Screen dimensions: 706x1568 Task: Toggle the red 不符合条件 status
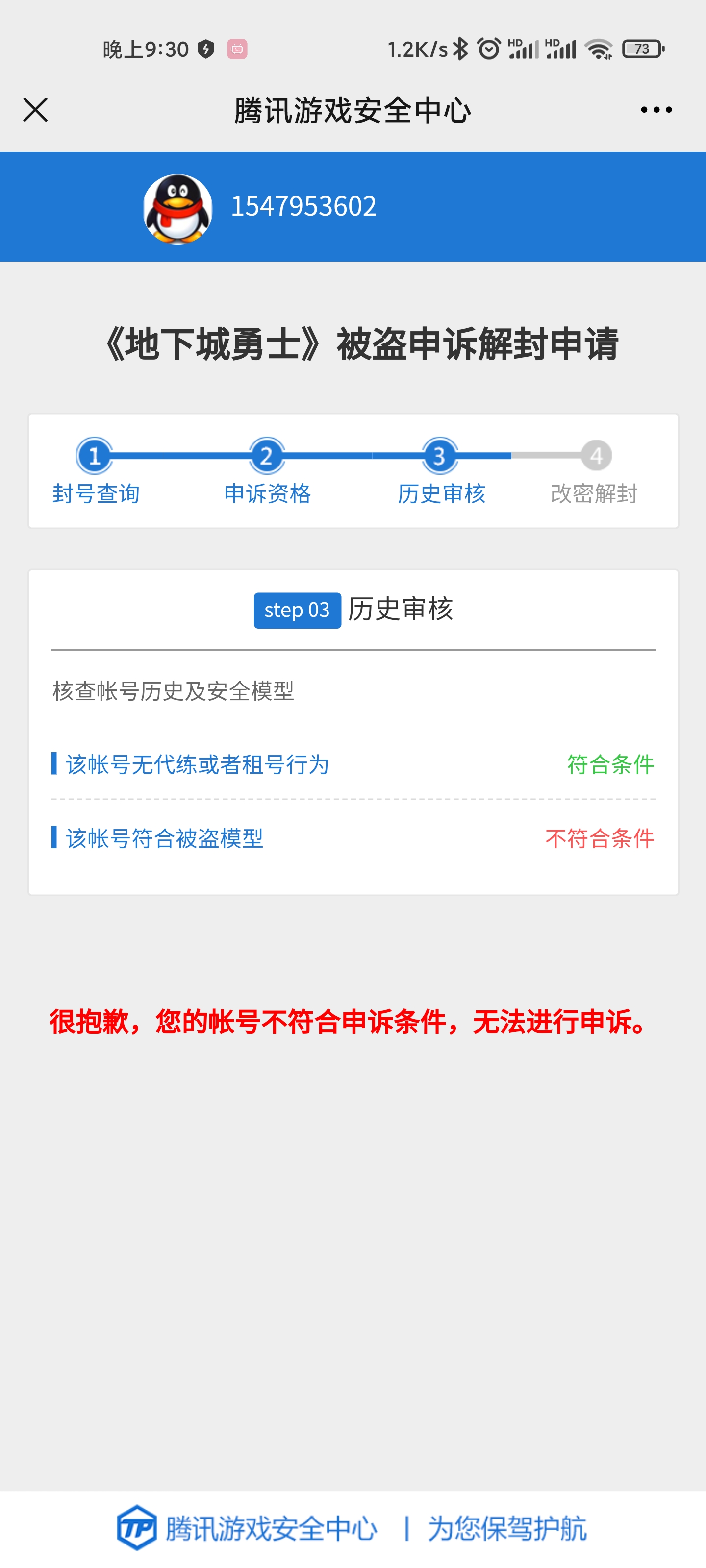click(600, 837)
